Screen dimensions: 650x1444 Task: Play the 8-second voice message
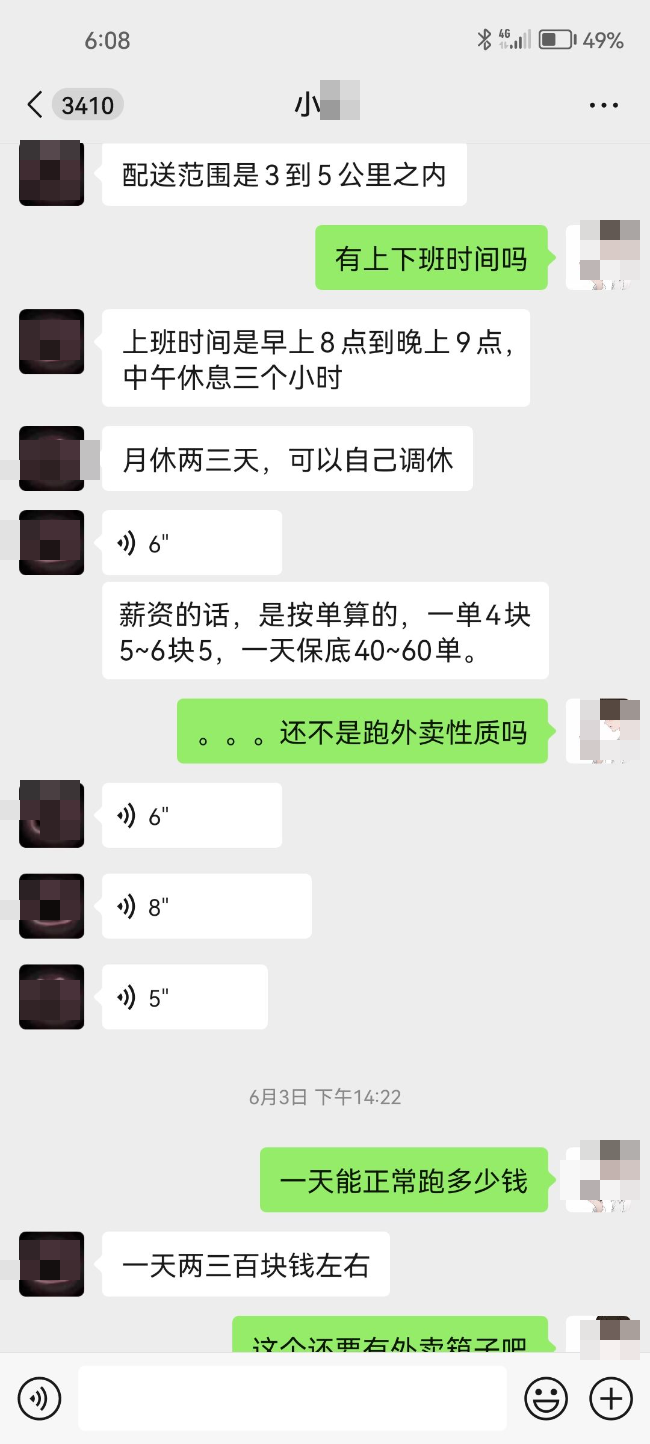[207, 907]
